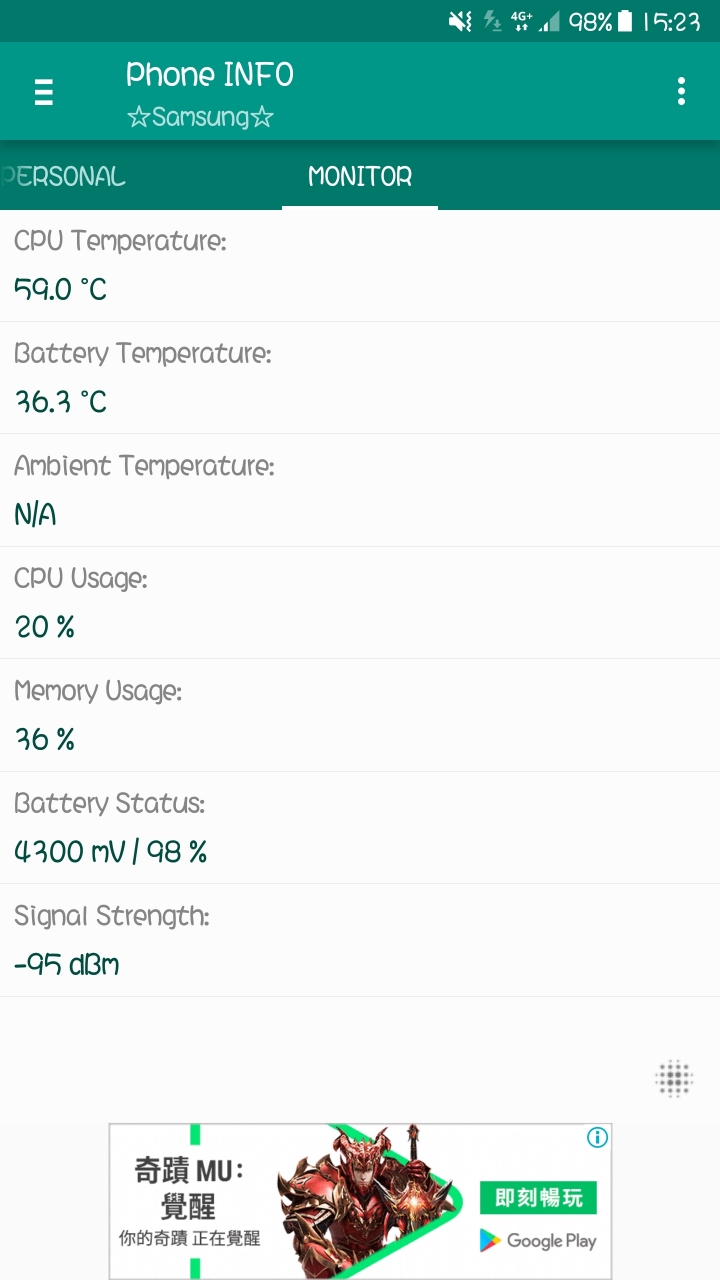Switch to the Personal tab
This screenshot has width=720, height=1280.
[x=63, y=177]
